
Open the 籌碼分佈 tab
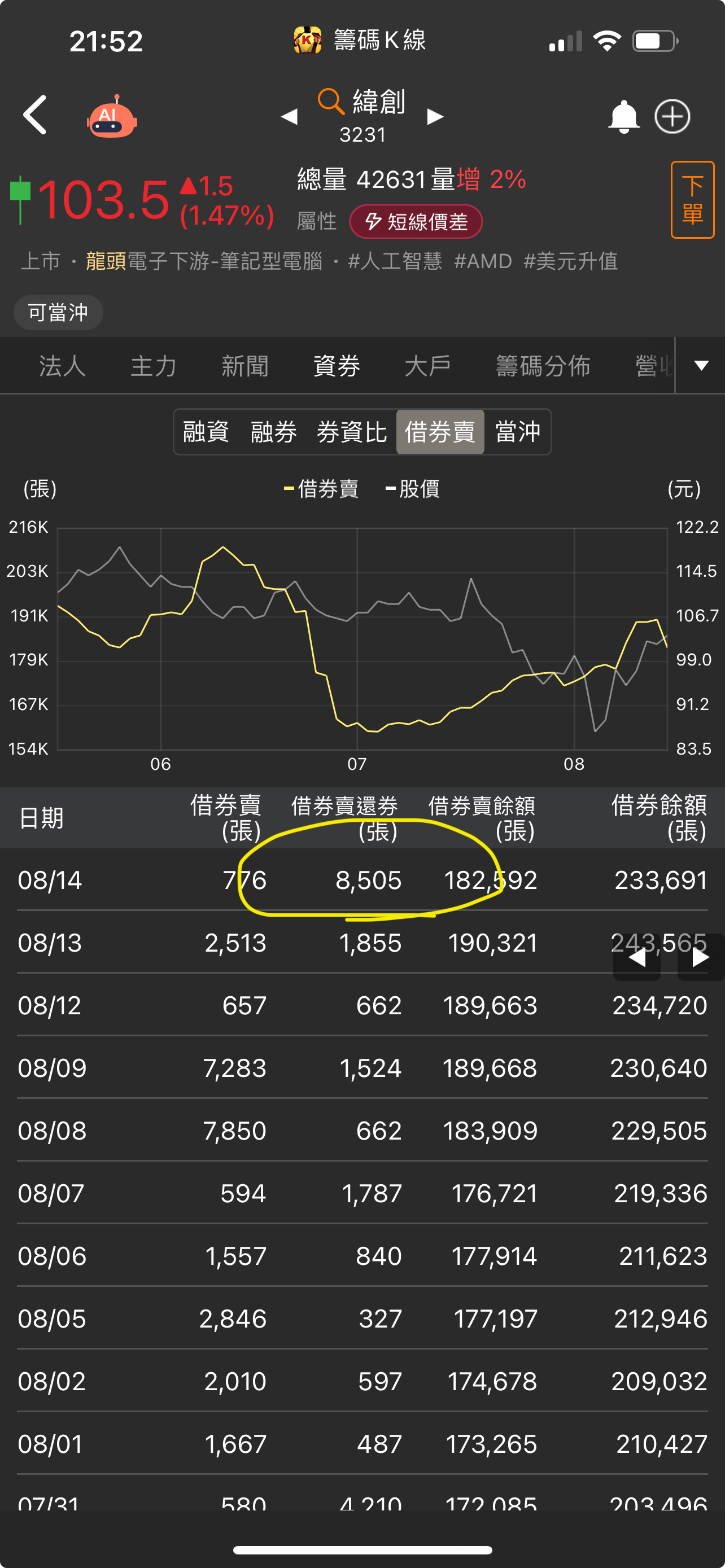(543, 366)
